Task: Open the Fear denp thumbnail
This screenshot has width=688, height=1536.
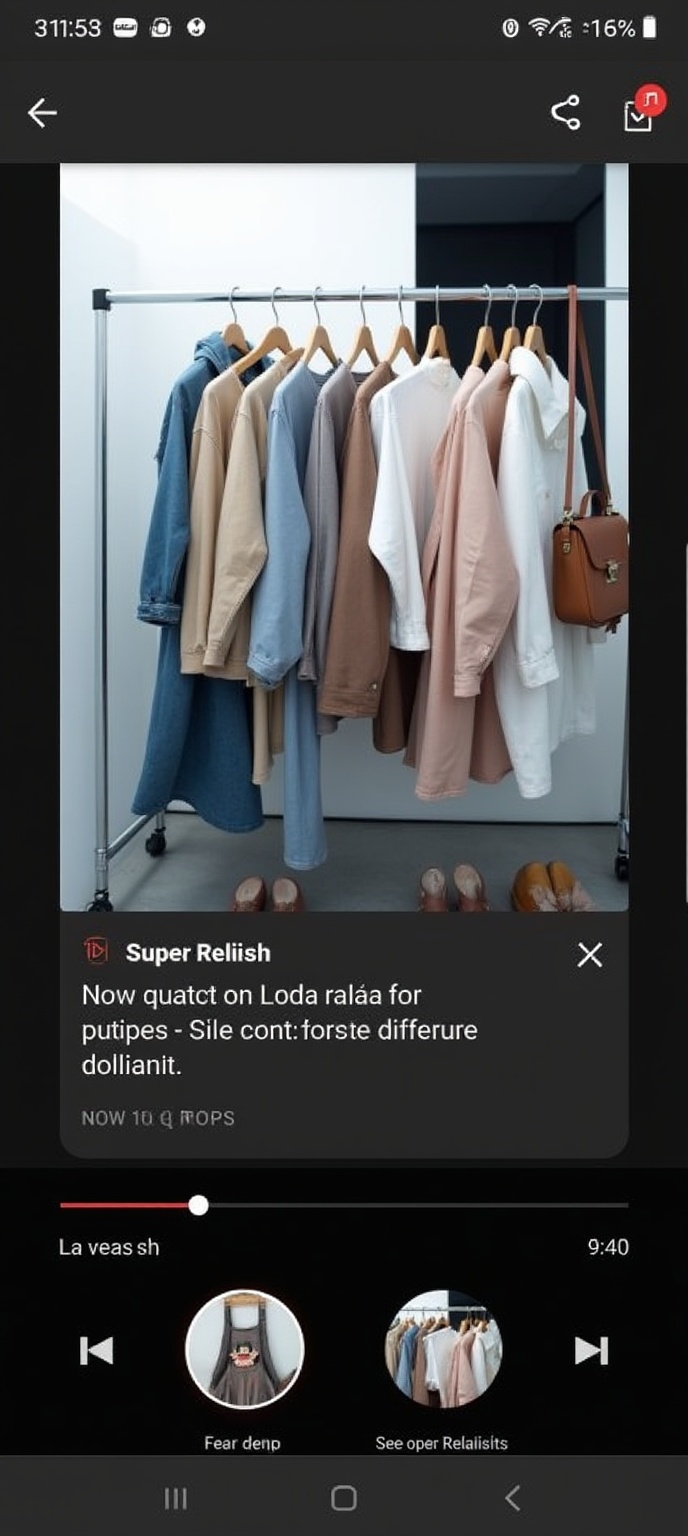Action: (x=245, y=1349)
